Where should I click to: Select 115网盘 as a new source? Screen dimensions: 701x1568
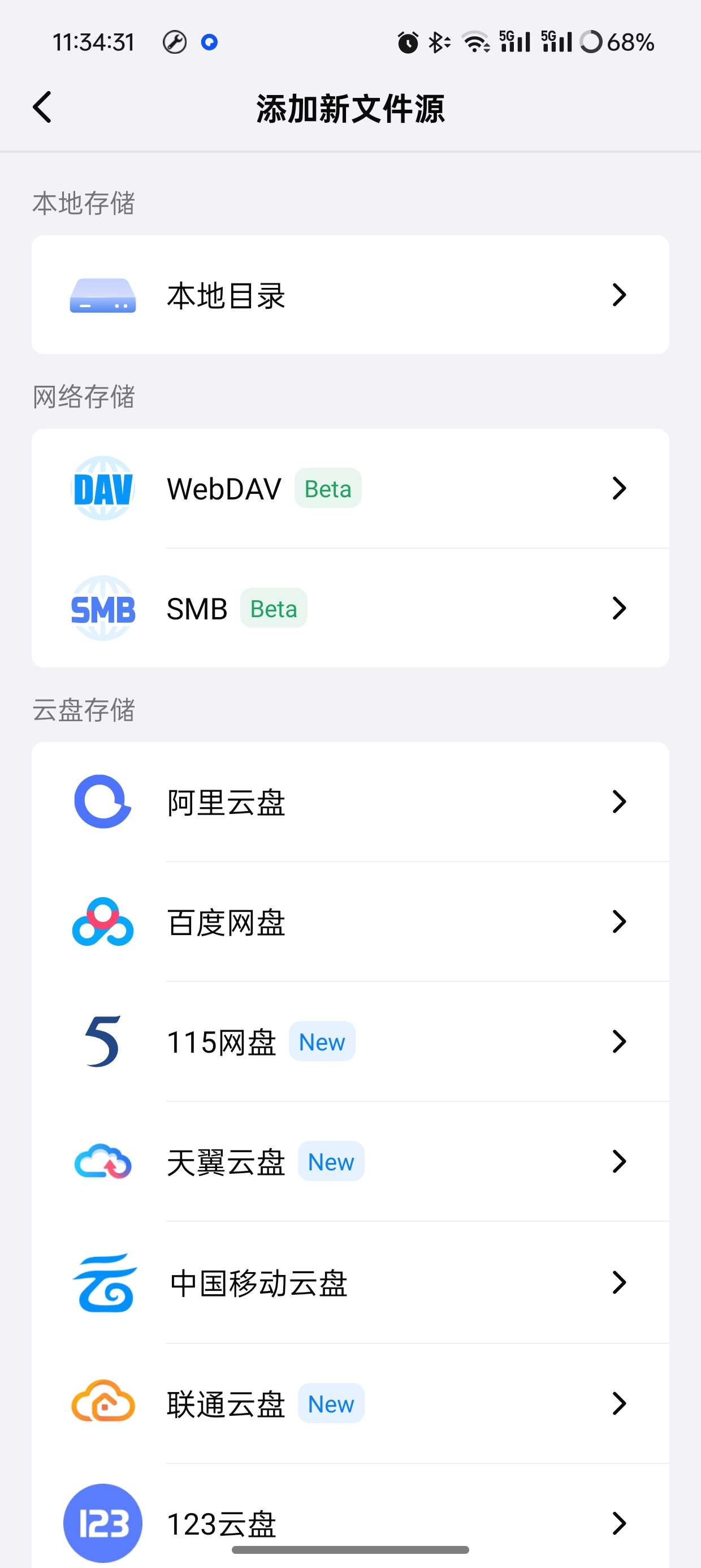pos(350,1041)
